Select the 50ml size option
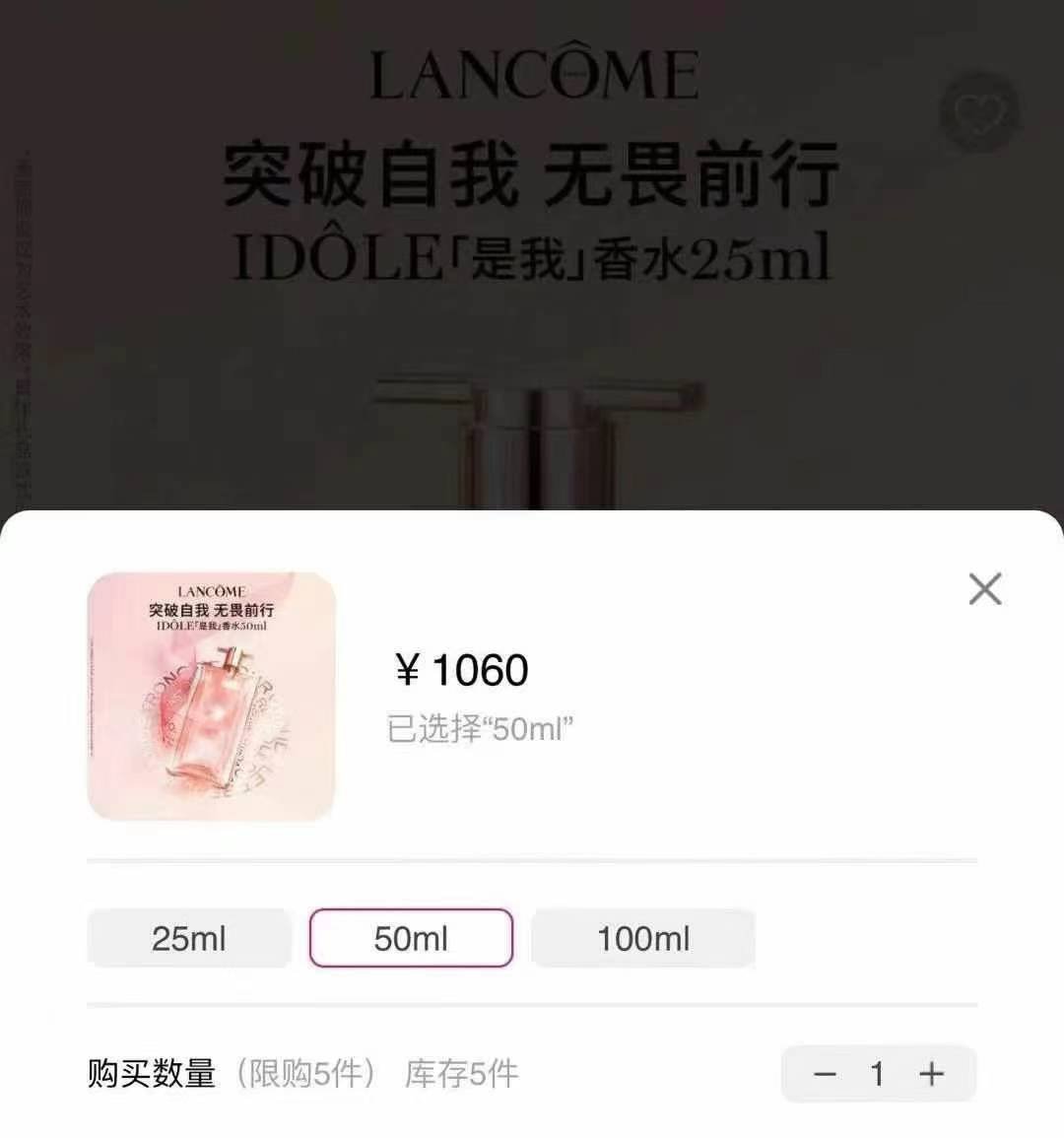Screen dimensions: 1064x1138 pos(411,938)
